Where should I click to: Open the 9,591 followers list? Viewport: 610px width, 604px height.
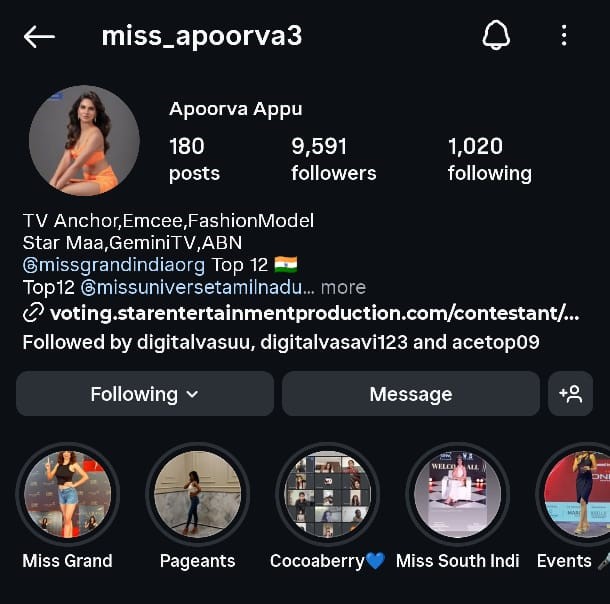click(x=333, y=159)
